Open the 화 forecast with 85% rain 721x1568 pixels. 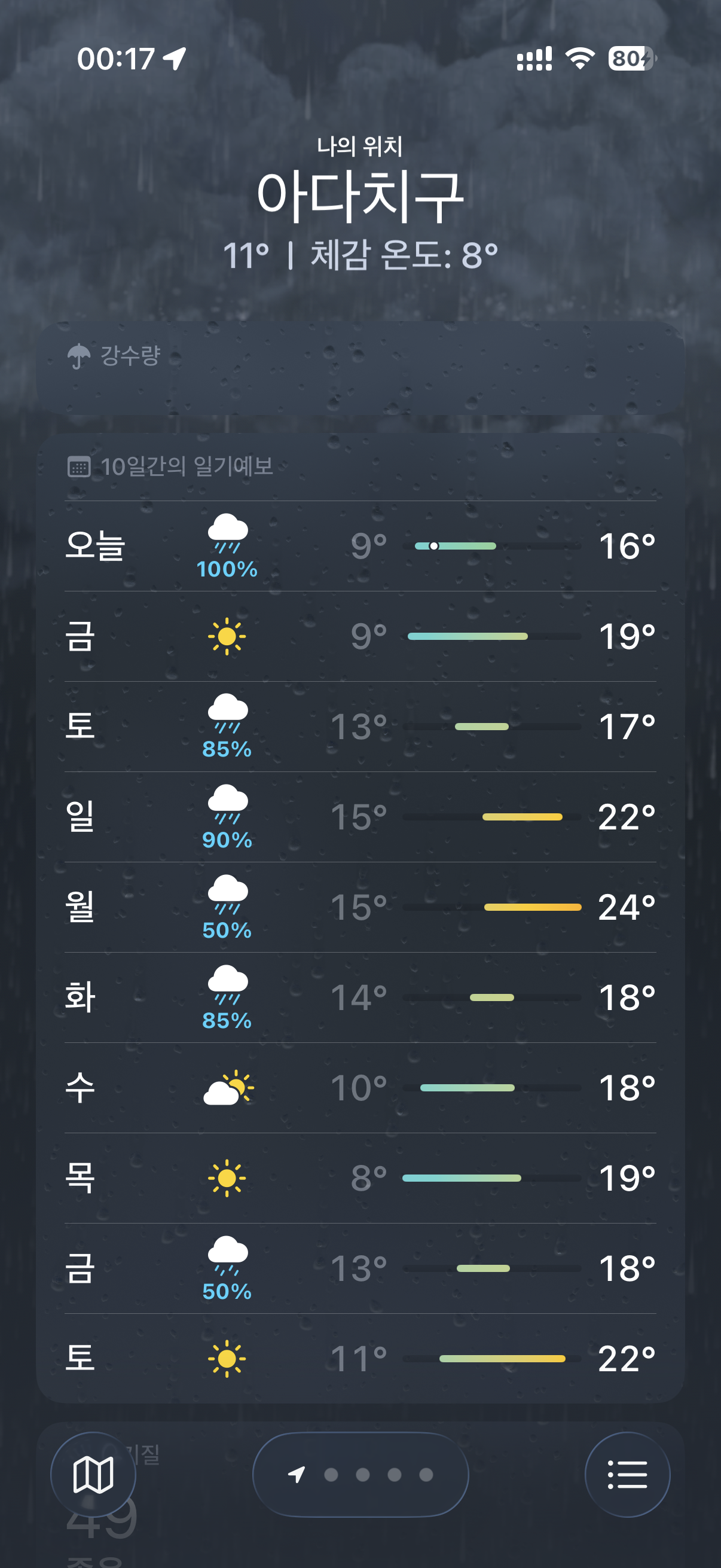point(360,997)
